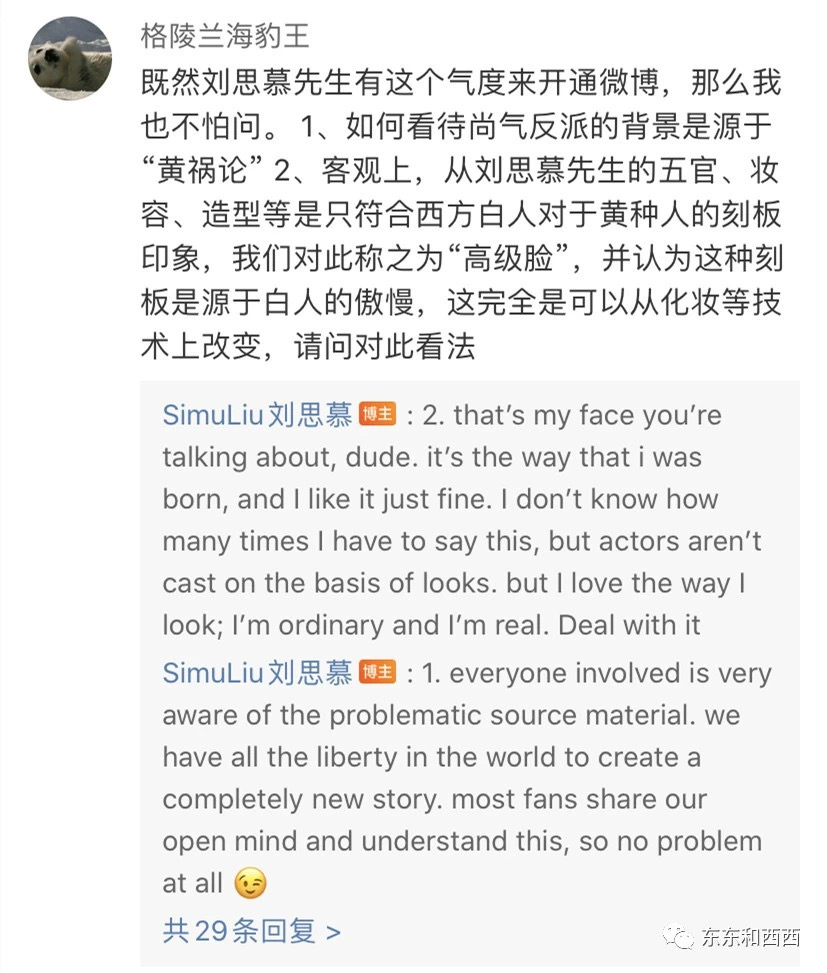Tap the username 格陵兰海豹王
Viewport: 827px width, 973px height.
225,36
